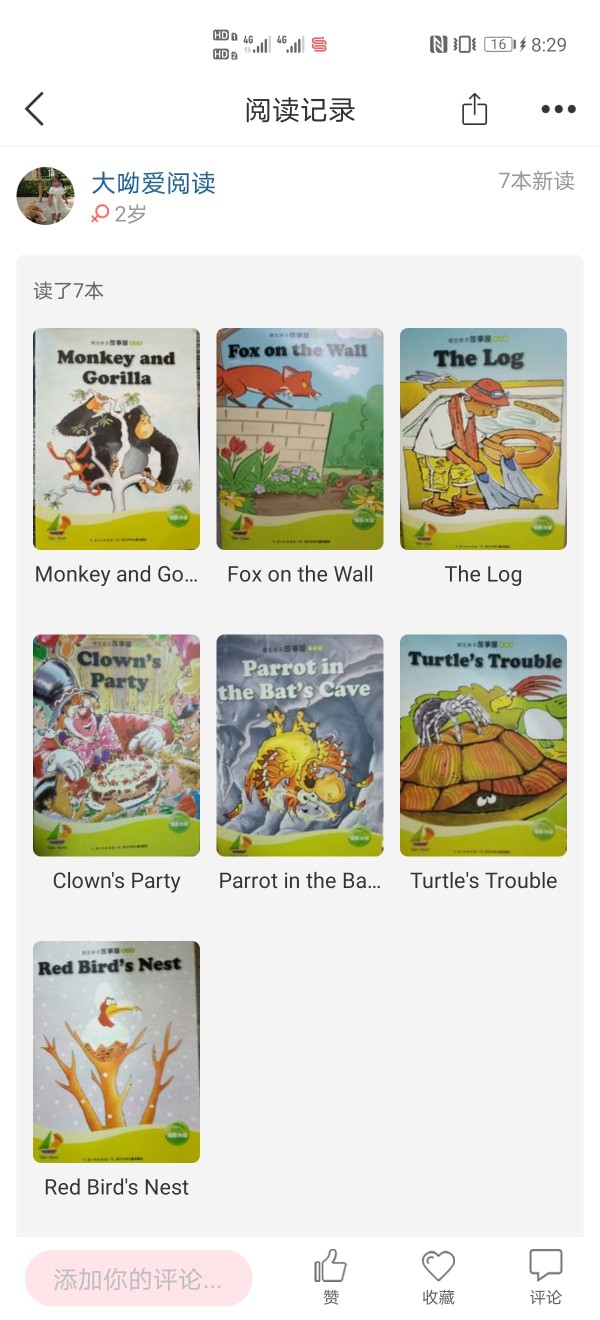Open Parrot in the Bat's Cave
Viewport: 600px width, 1320px height.
tap(300, 745)
